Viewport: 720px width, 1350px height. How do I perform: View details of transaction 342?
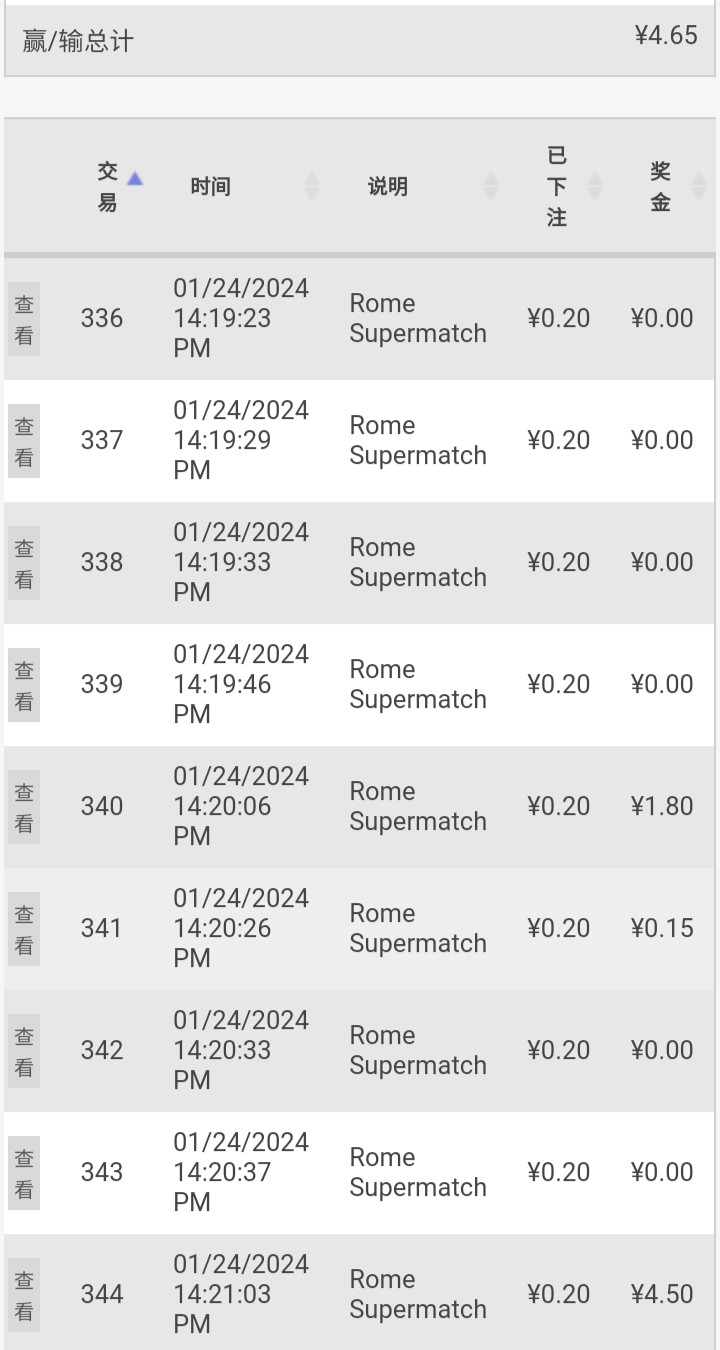point(24,1052)
